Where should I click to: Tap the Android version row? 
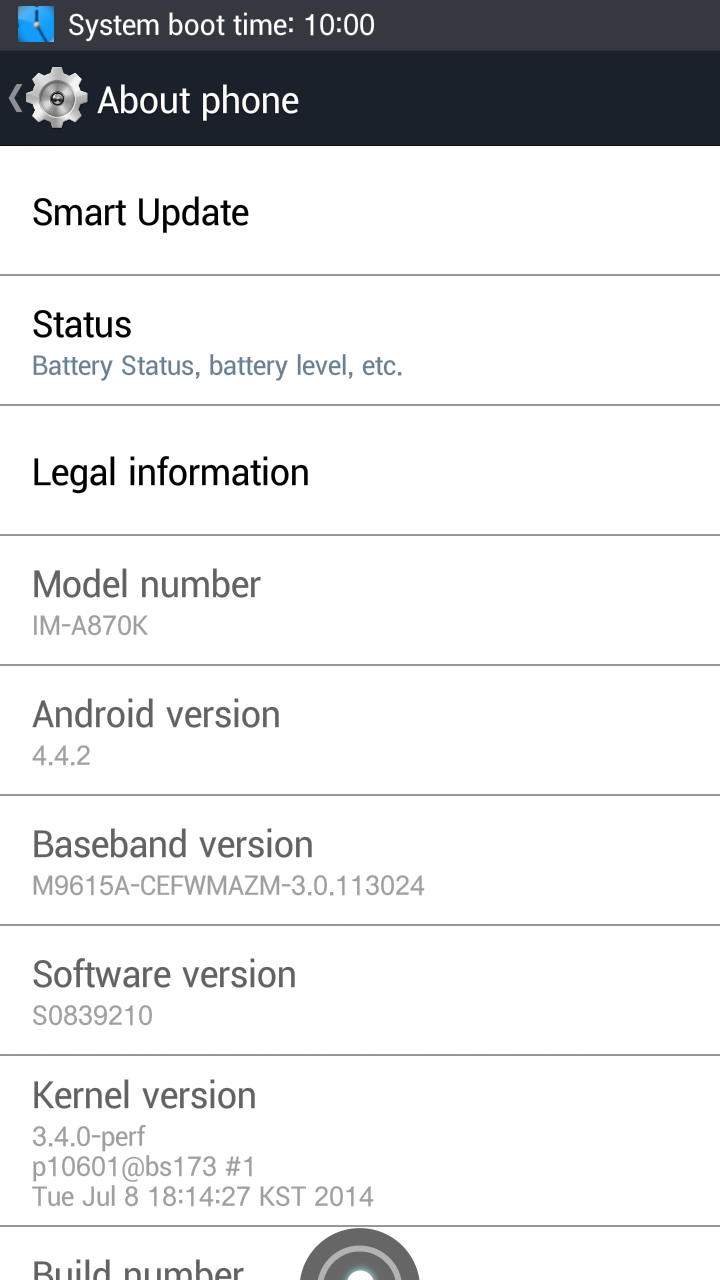[360, 730]
